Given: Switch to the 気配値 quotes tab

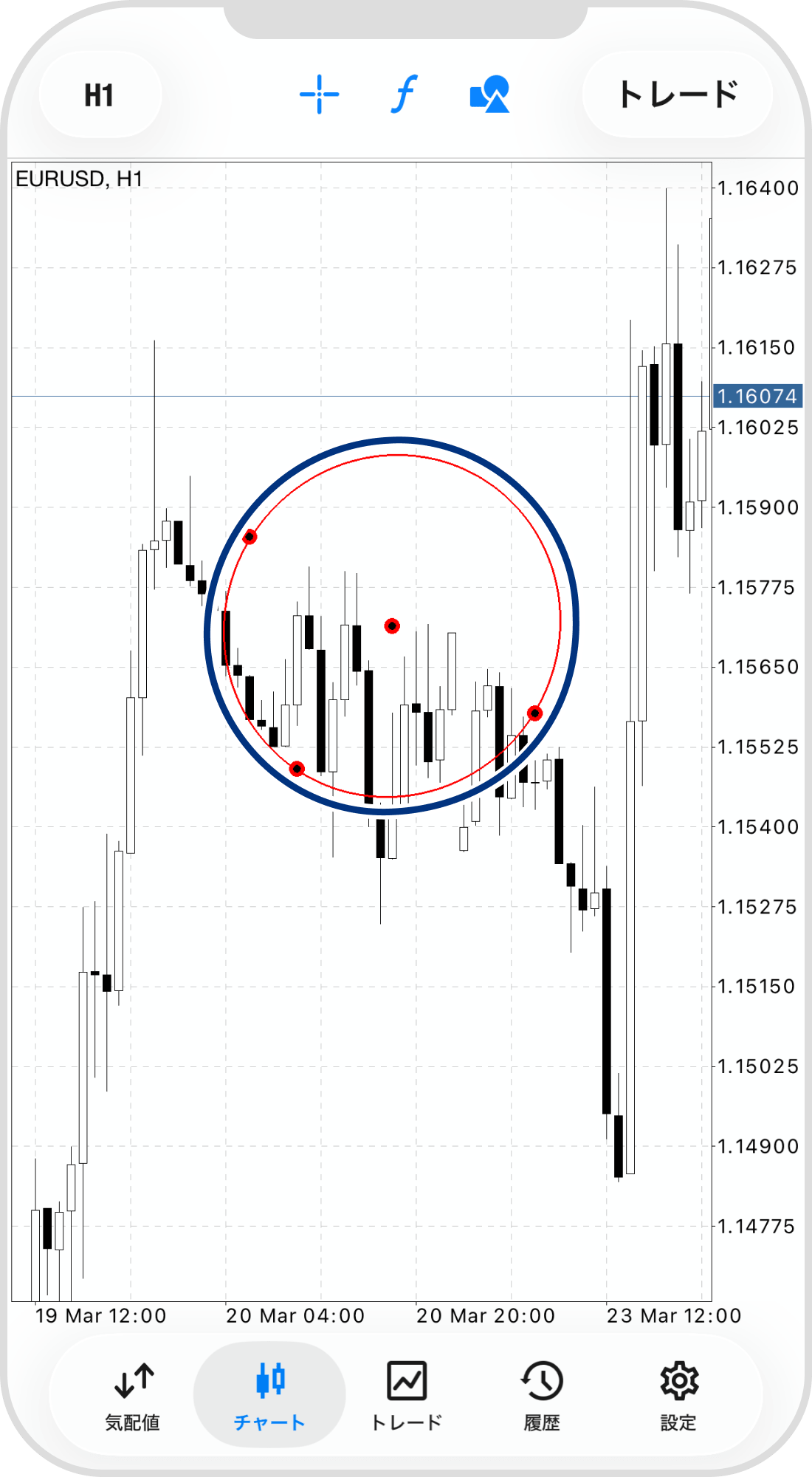Looking at the screenshot, I should 133,1394.
